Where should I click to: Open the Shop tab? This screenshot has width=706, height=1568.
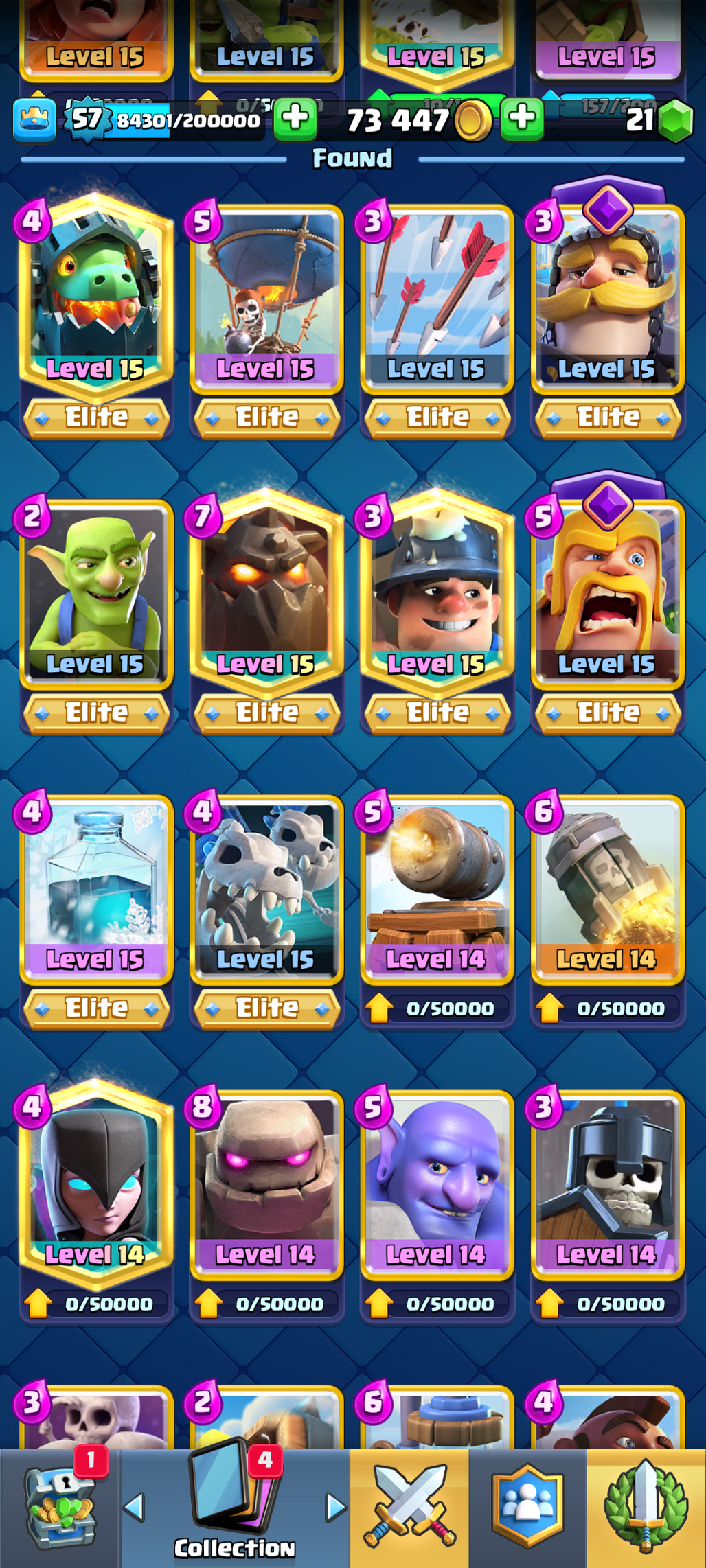(60, 1507)
